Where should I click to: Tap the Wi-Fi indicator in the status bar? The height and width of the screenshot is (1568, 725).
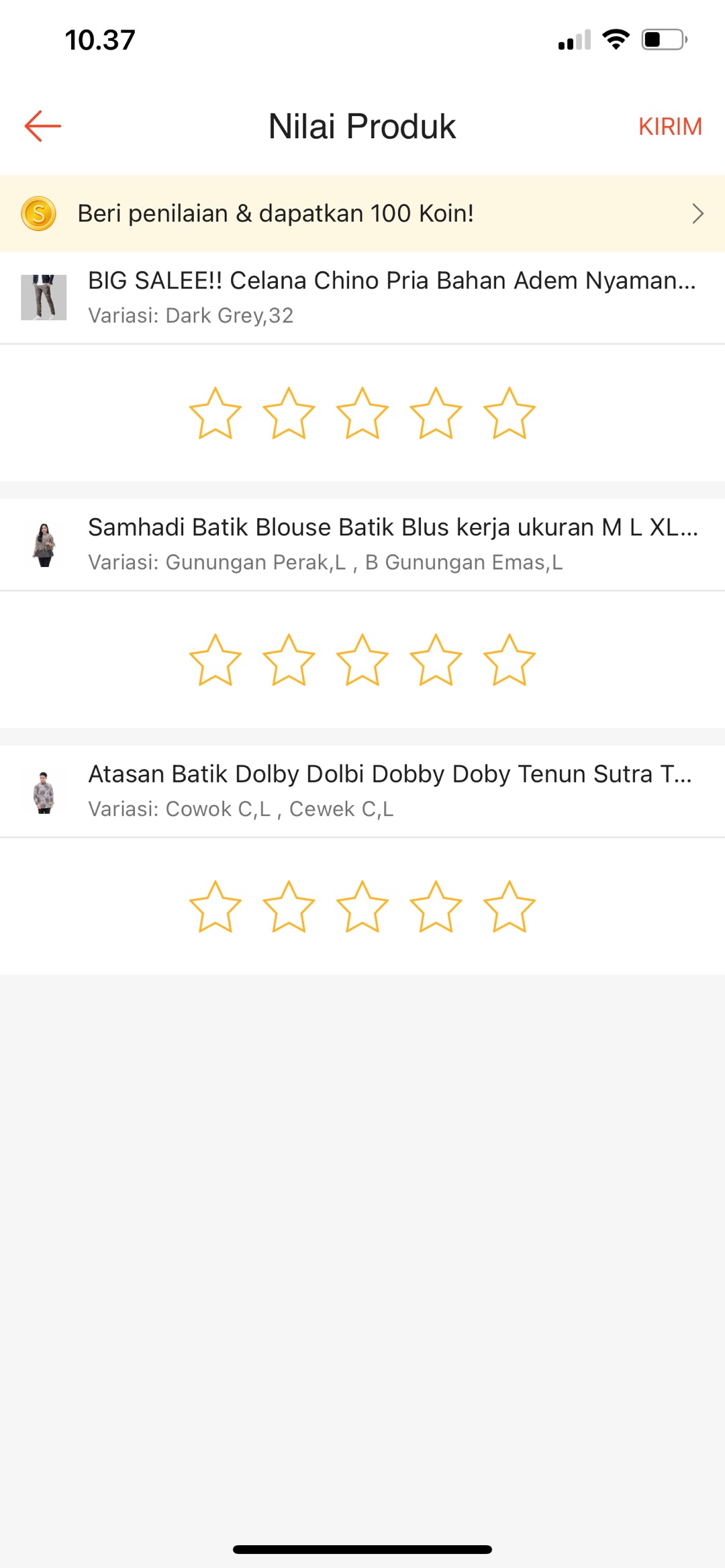615,39
